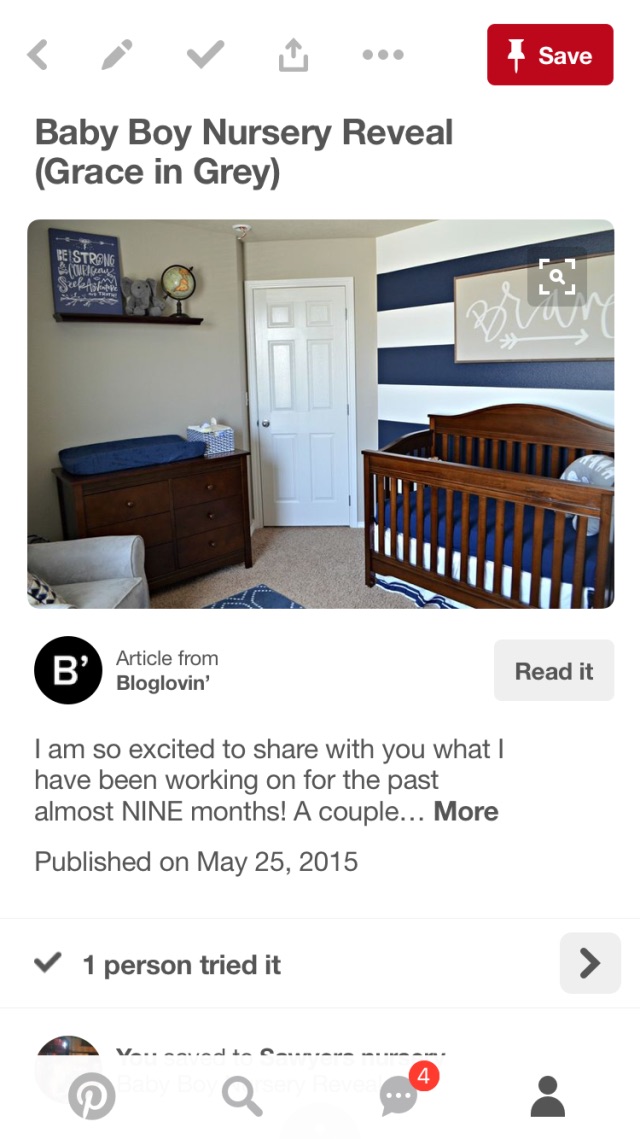Open visual search on the nursery image

click(x=557, y=276)
